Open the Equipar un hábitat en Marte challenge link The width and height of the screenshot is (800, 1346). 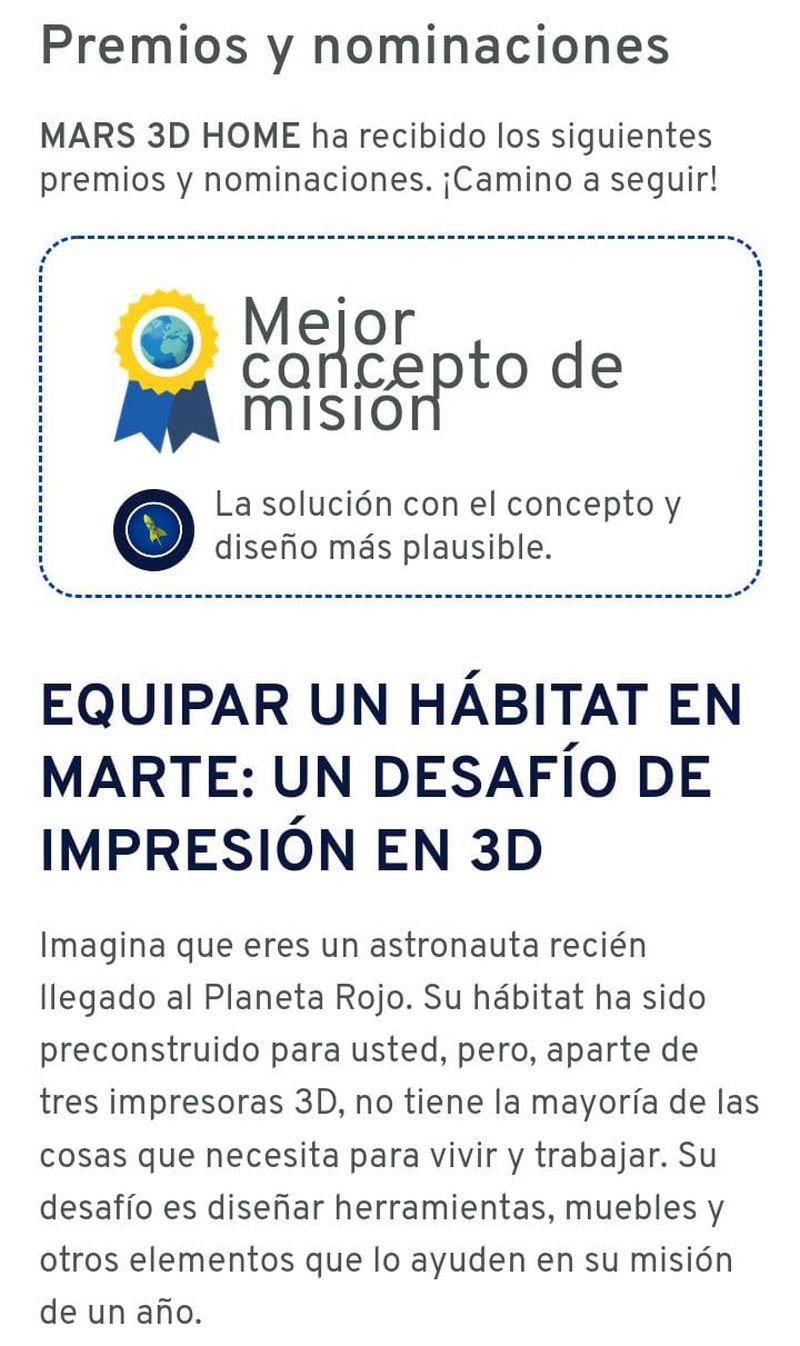point(390,776)
